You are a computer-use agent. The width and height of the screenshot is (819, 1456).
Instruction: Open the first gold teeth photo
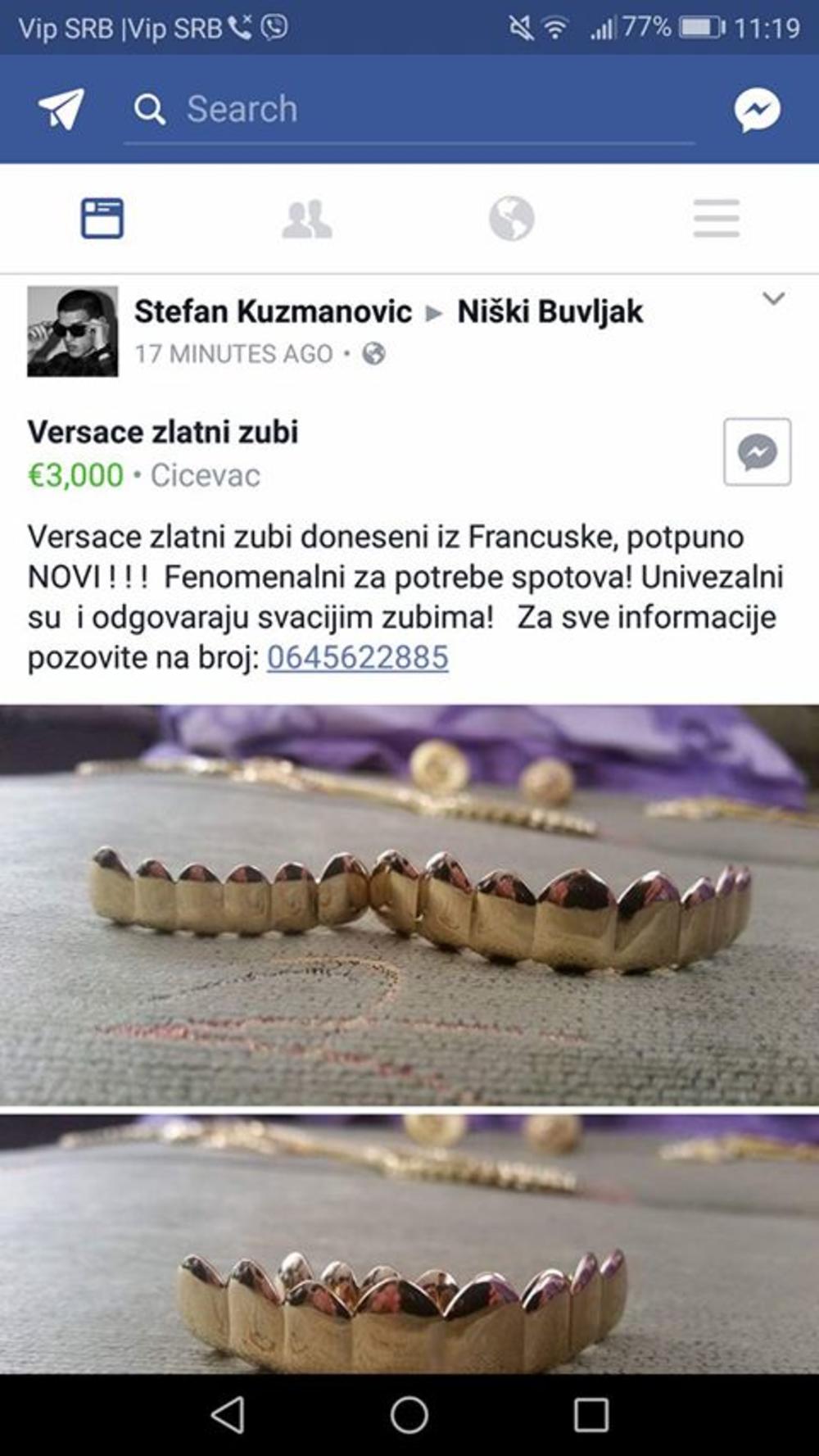pyautogui.click(x=409, y=905)
